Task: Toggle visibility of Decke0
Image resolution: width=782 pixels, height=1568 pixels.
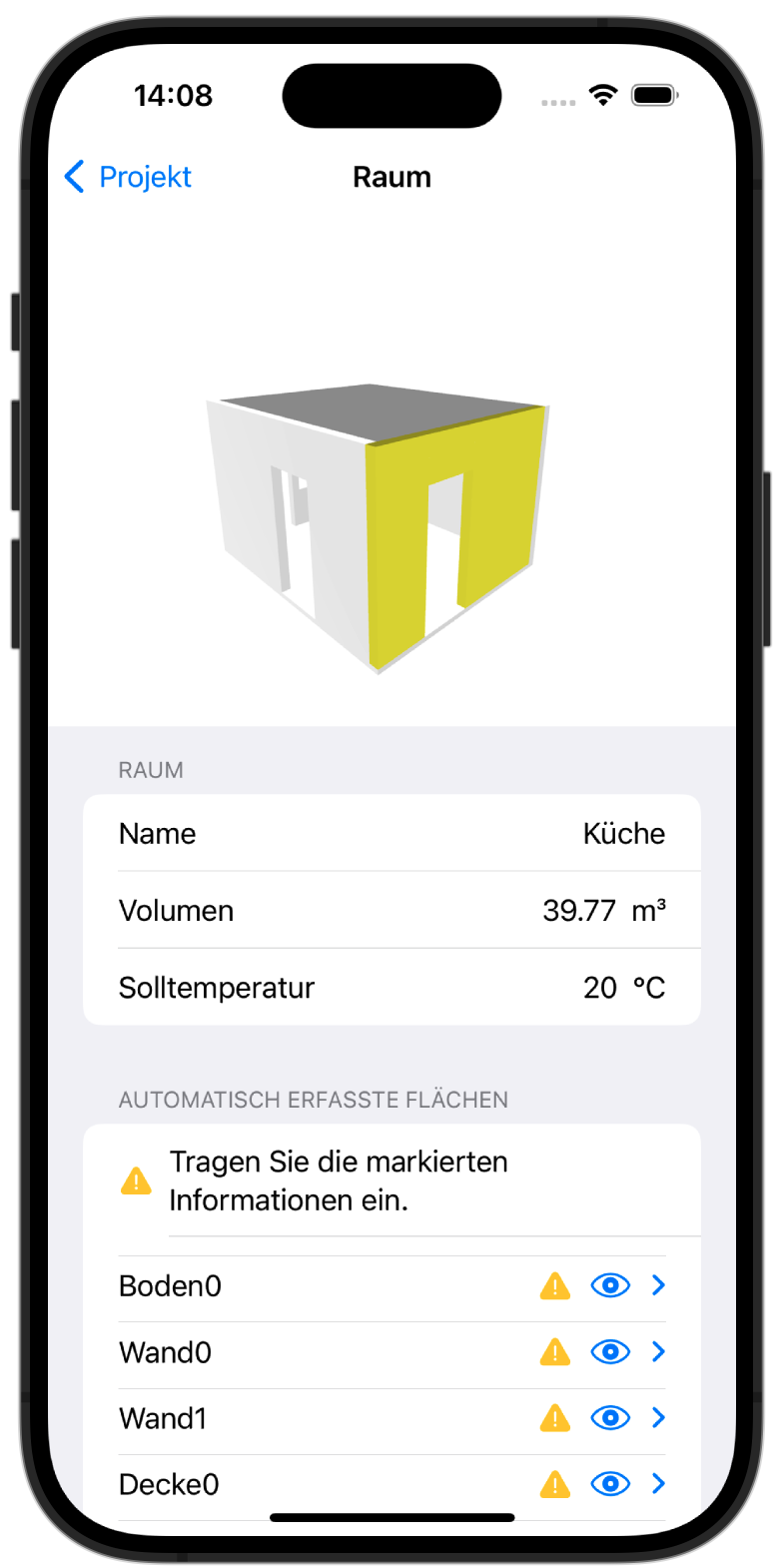Action: pos(609,1484)
